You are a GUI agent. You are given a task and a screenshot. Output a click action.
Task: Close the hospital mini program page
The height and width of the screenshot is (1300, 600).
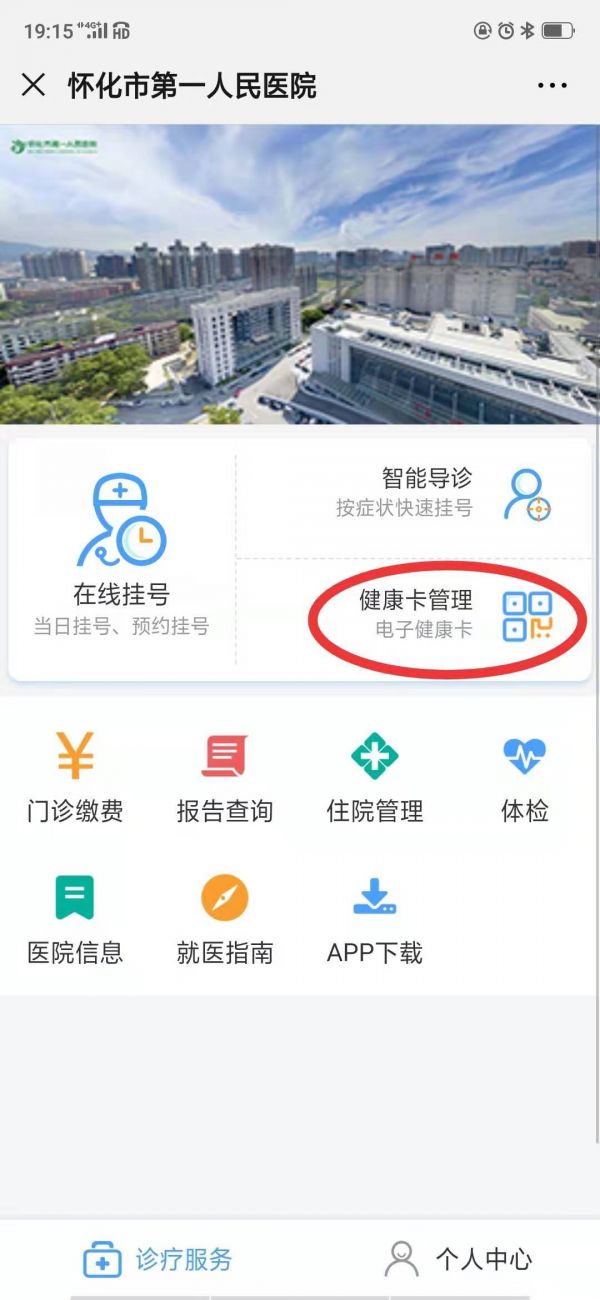pyautogui.click(x=33, y=86)
